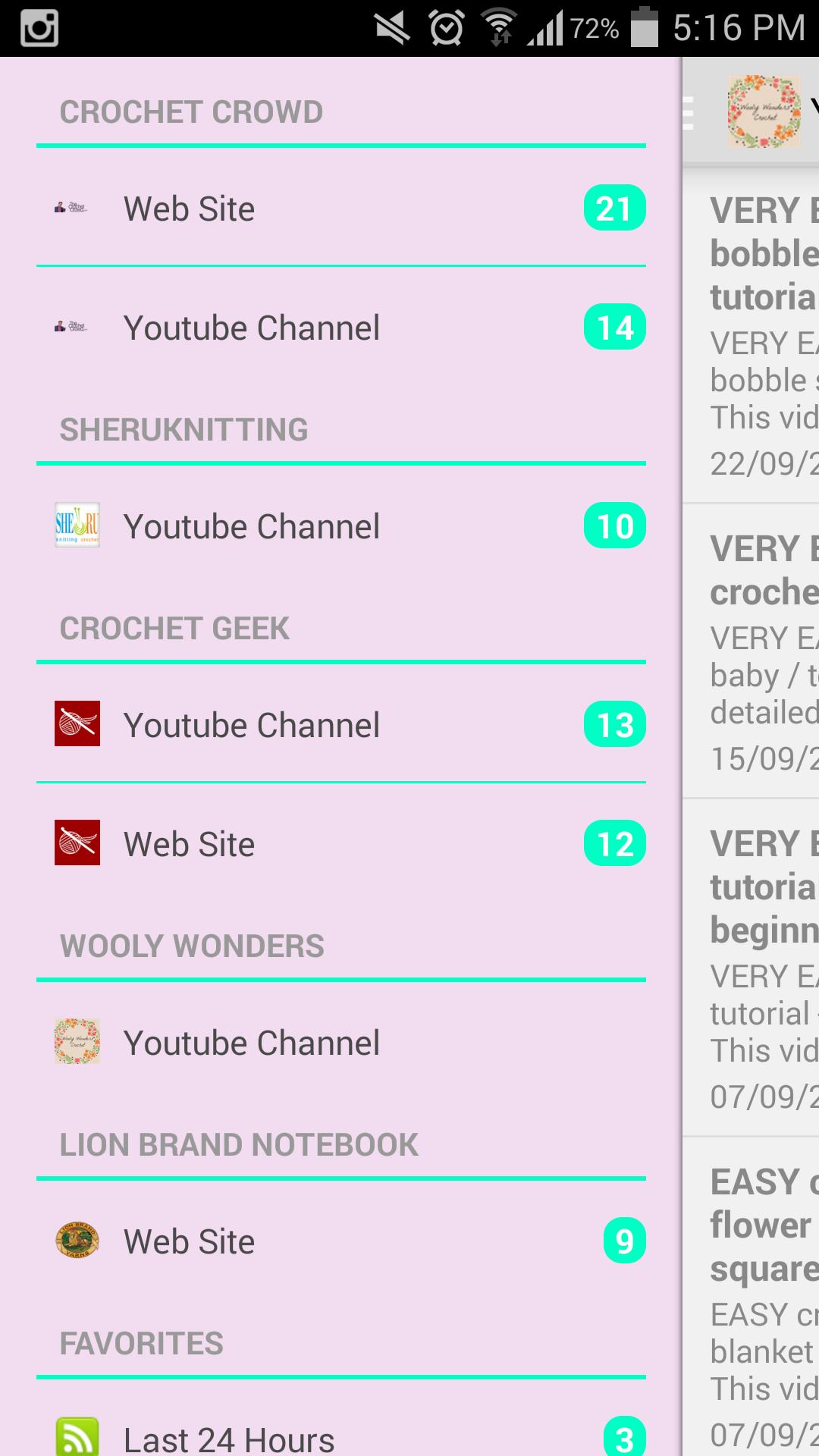The height and width of the screenshot is (1456, 819).
Task: Open Crochet Crowd Youtube Channel feed
Action: coord(341,328)
